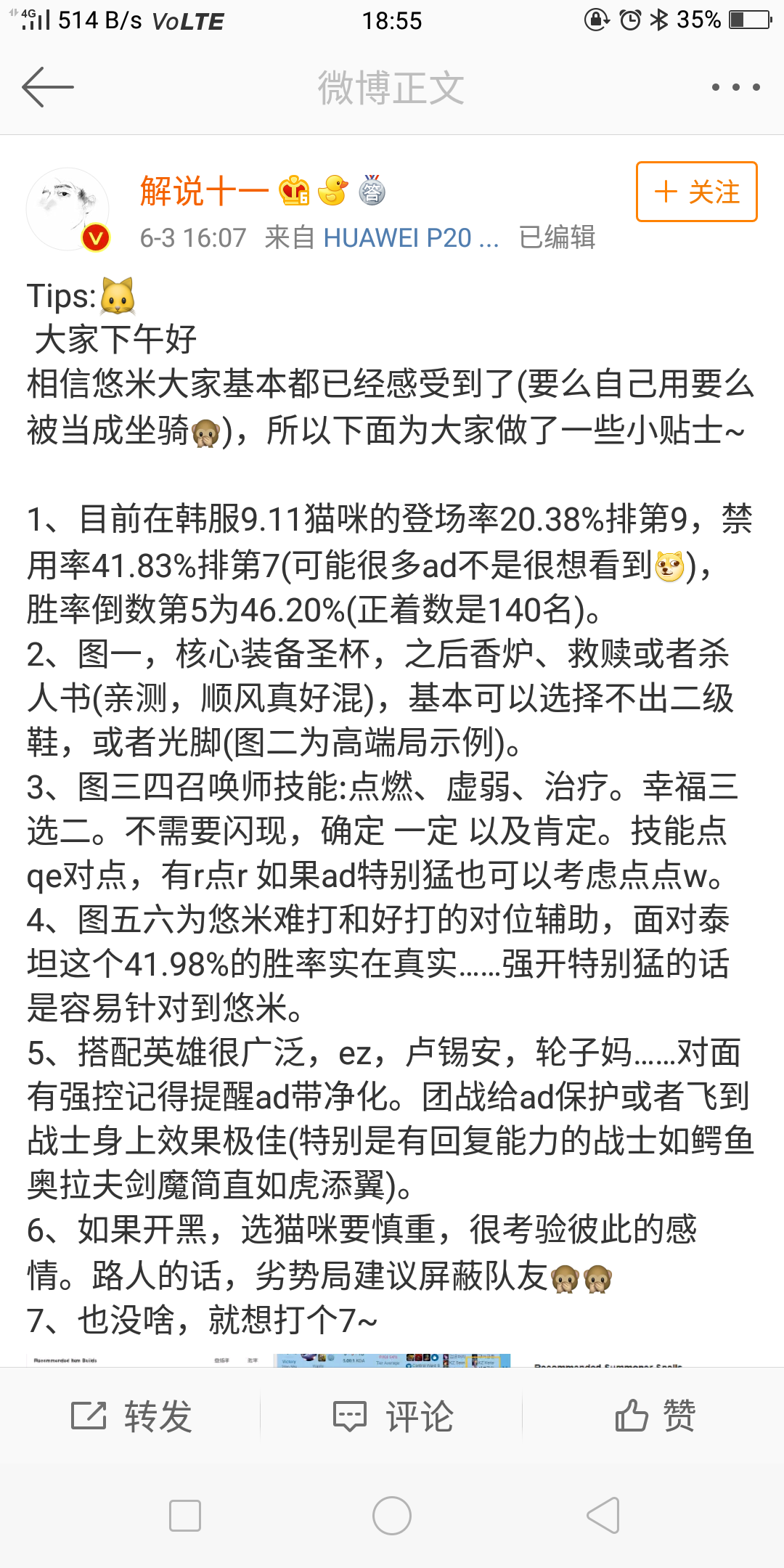Viewport: 784px width, 1568px height.
Task: Open the username 解说十一 profile link
Action: click(204, 192)
